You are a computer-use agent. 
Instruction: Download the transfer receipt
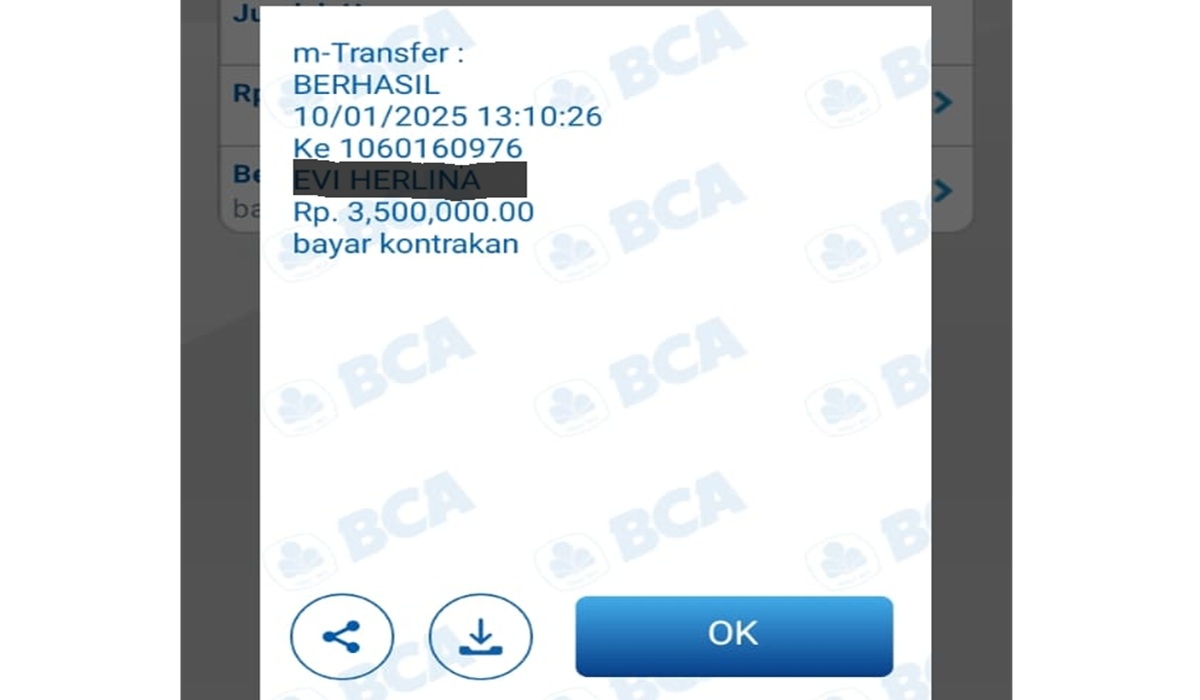(480, 637)
